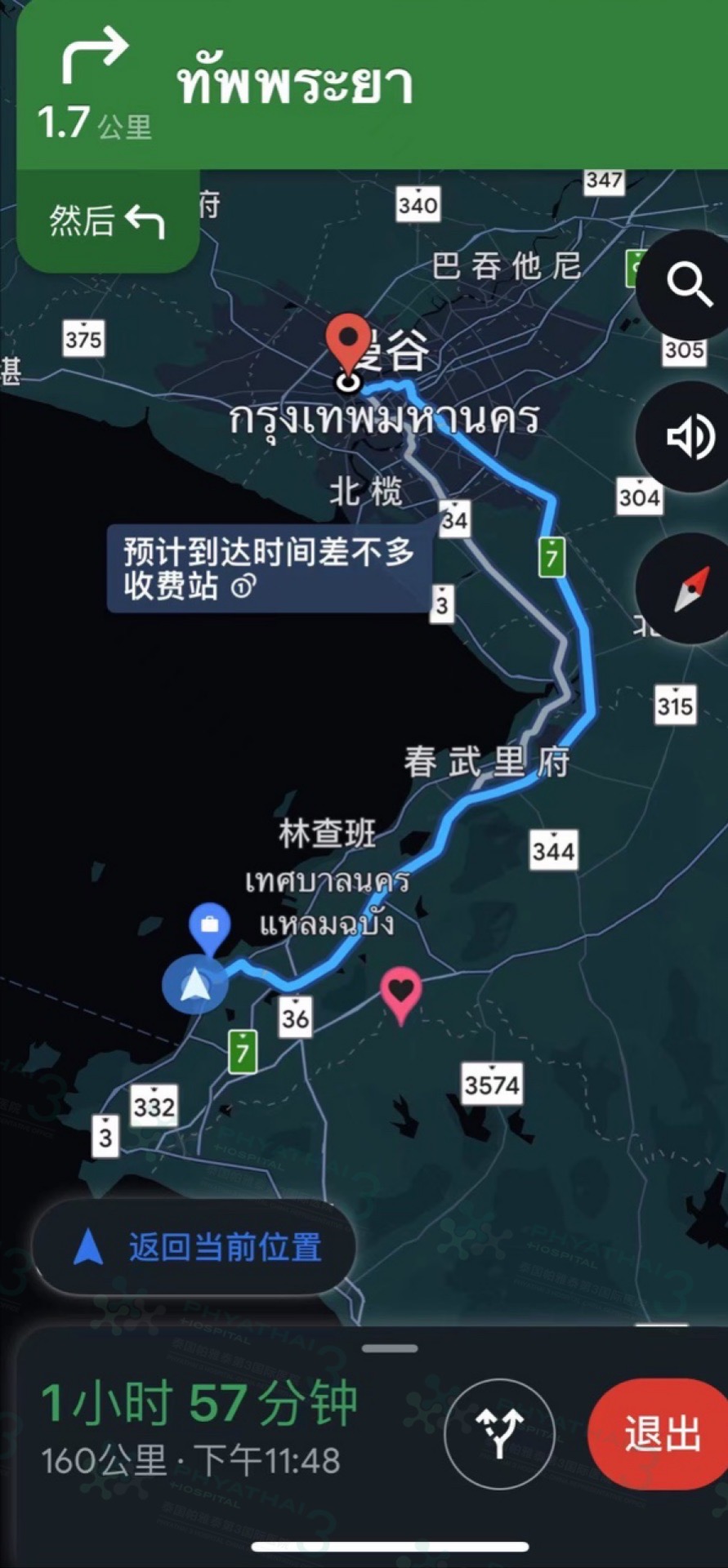Tap 返回当前位置 to recenter

click(194, 1248)
